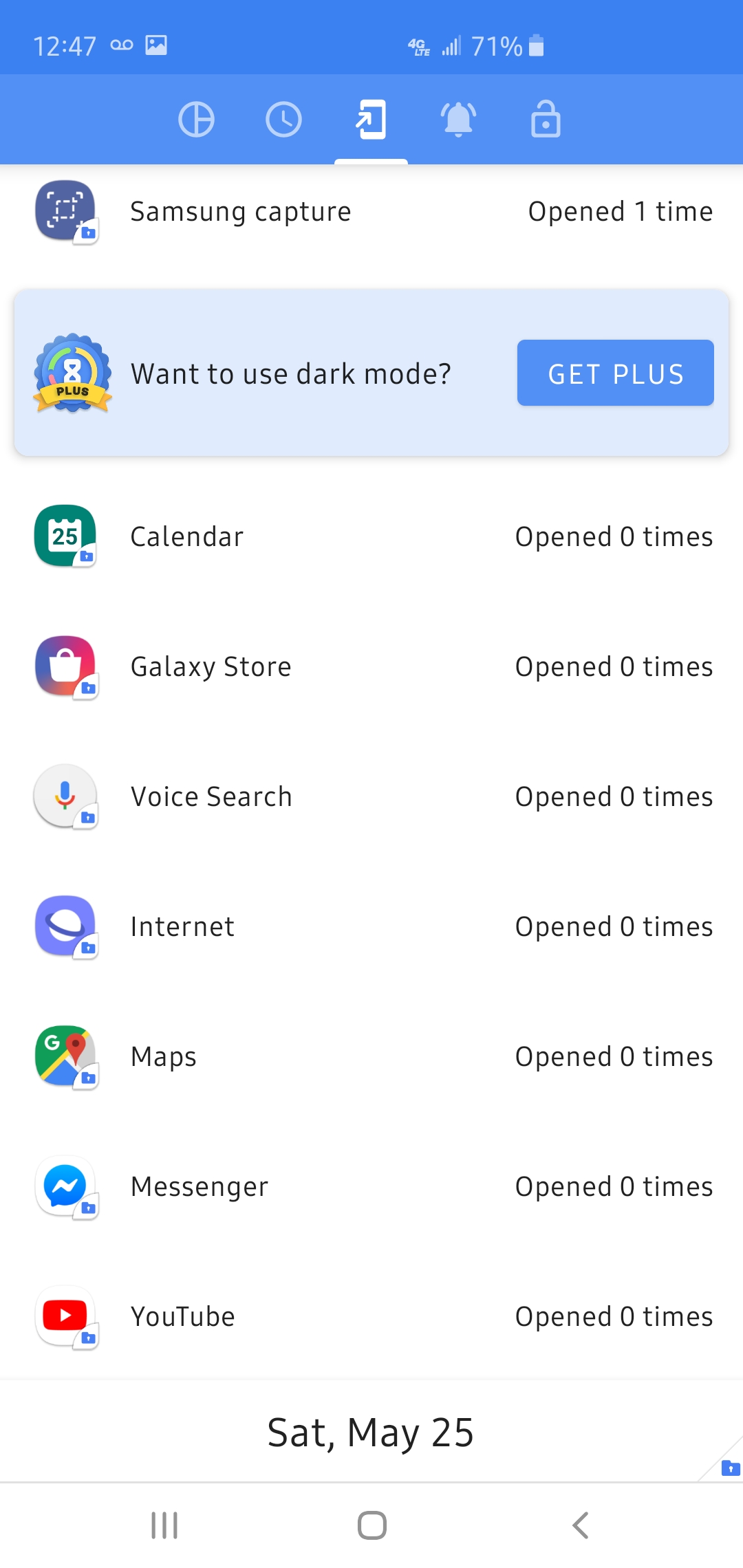Image resolution: width=743 pixels, height=1568 pixels.
Task: Tap the PLUS hourglass badge
Action: tap(74, 373)
